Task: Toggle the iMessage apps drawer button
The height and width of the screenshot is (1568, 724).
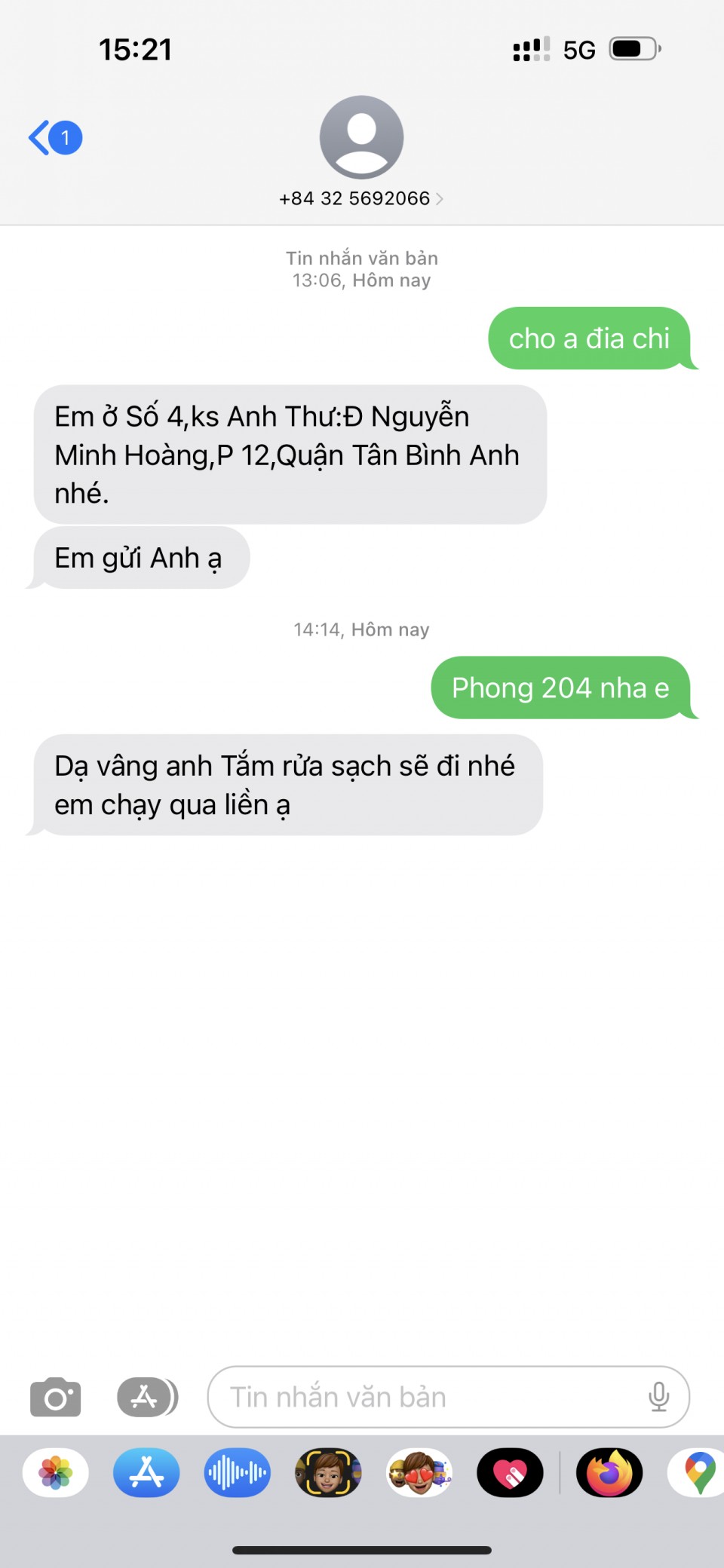Action: [x=147, y=1397]
